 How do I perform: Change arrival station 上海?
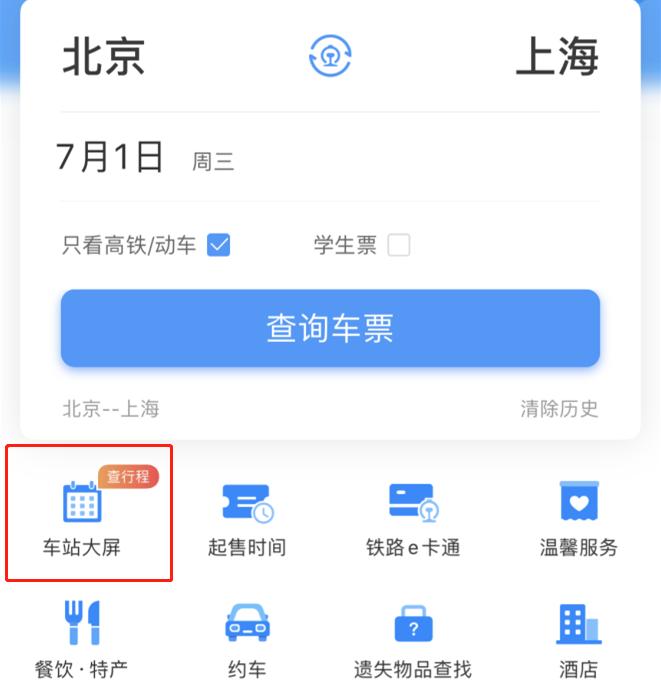click(x=556, y=56)
